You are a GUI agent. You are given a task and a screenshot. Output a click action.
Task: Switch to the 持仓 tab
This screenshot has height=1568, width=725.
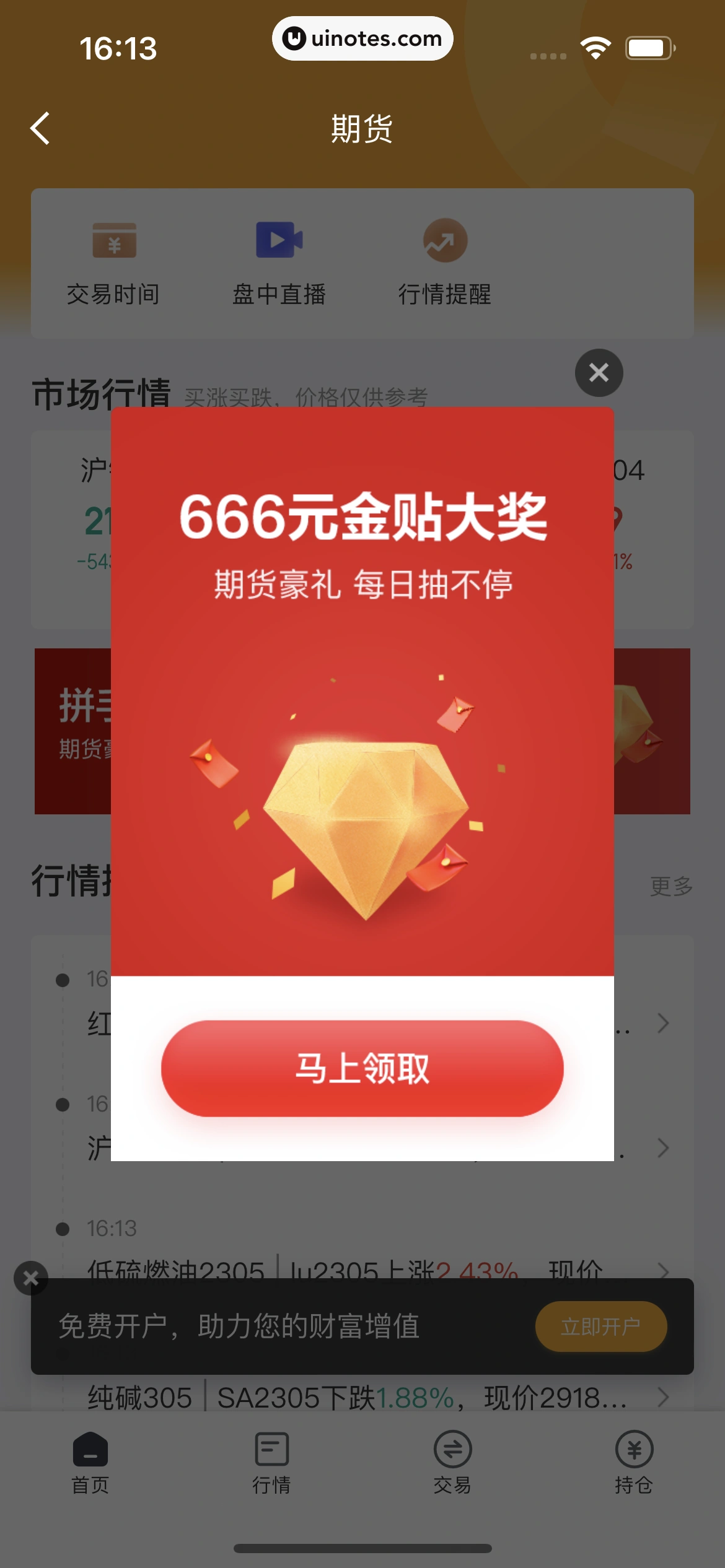633,1461
